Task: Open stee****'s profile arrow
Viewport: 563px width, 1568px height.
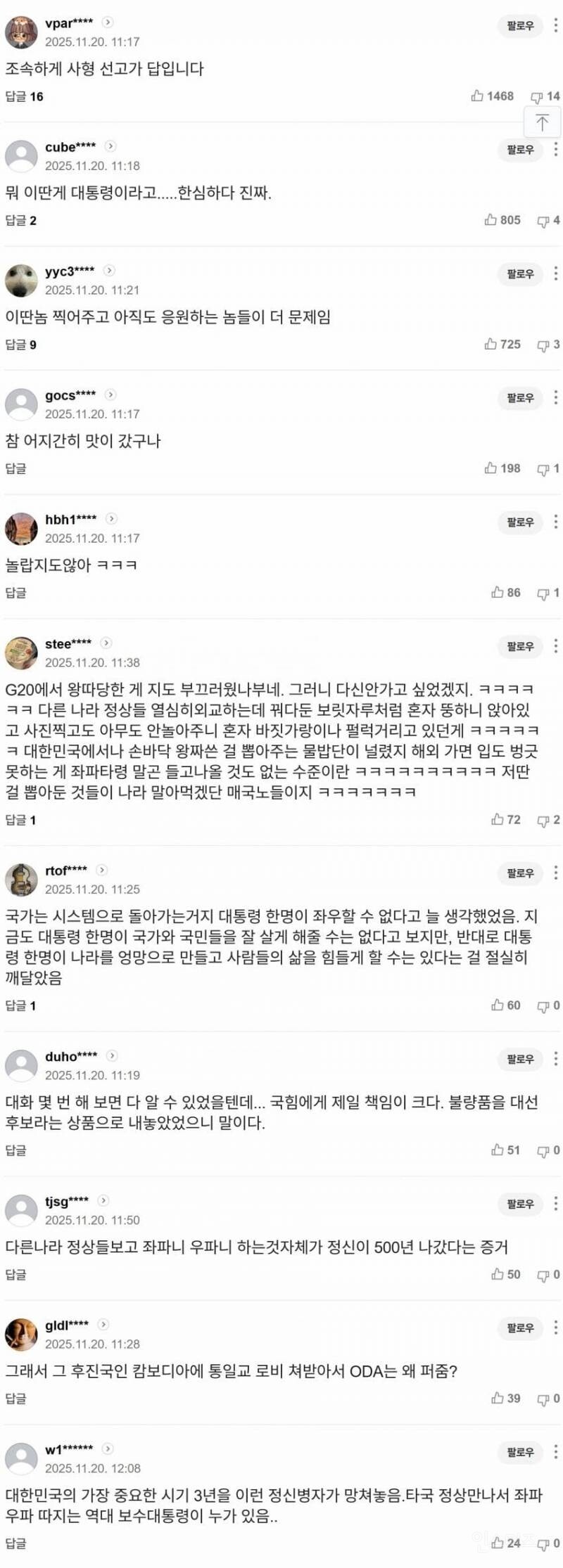Action: click(106, 643)
